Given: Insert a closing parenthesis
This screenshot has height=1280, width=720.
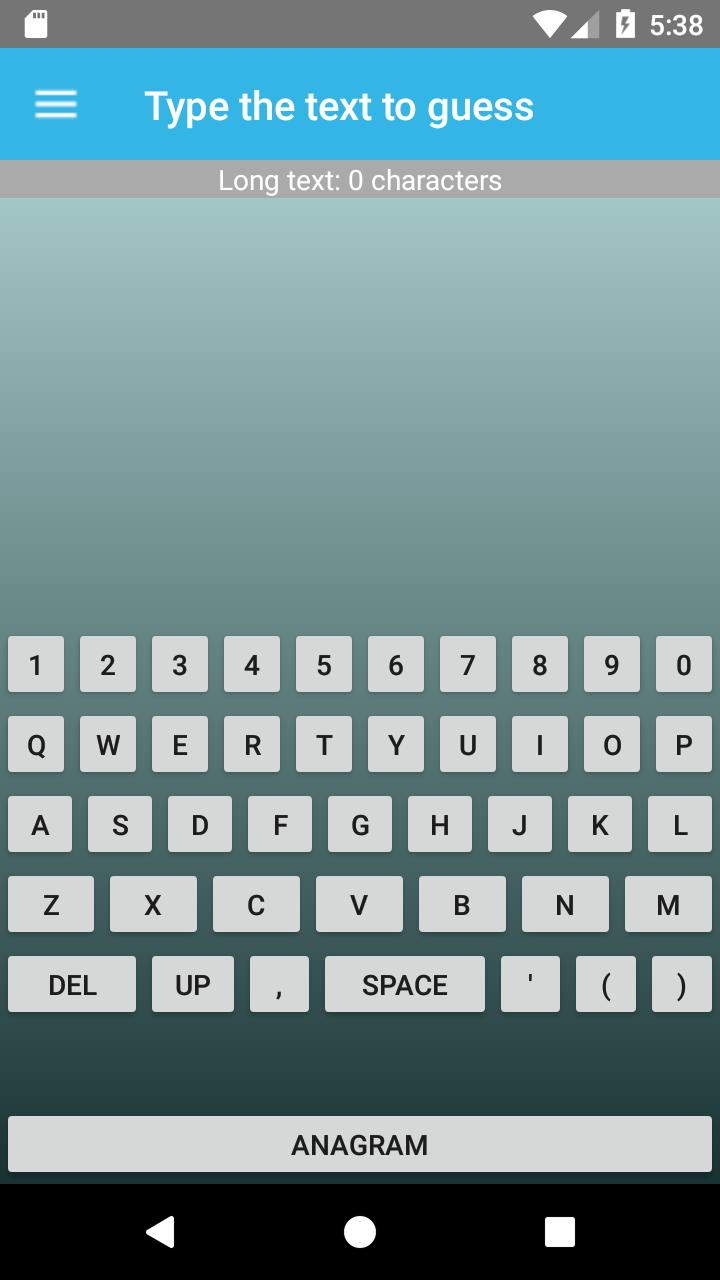Looking at the screenshot, I should (x=682, y=984).
